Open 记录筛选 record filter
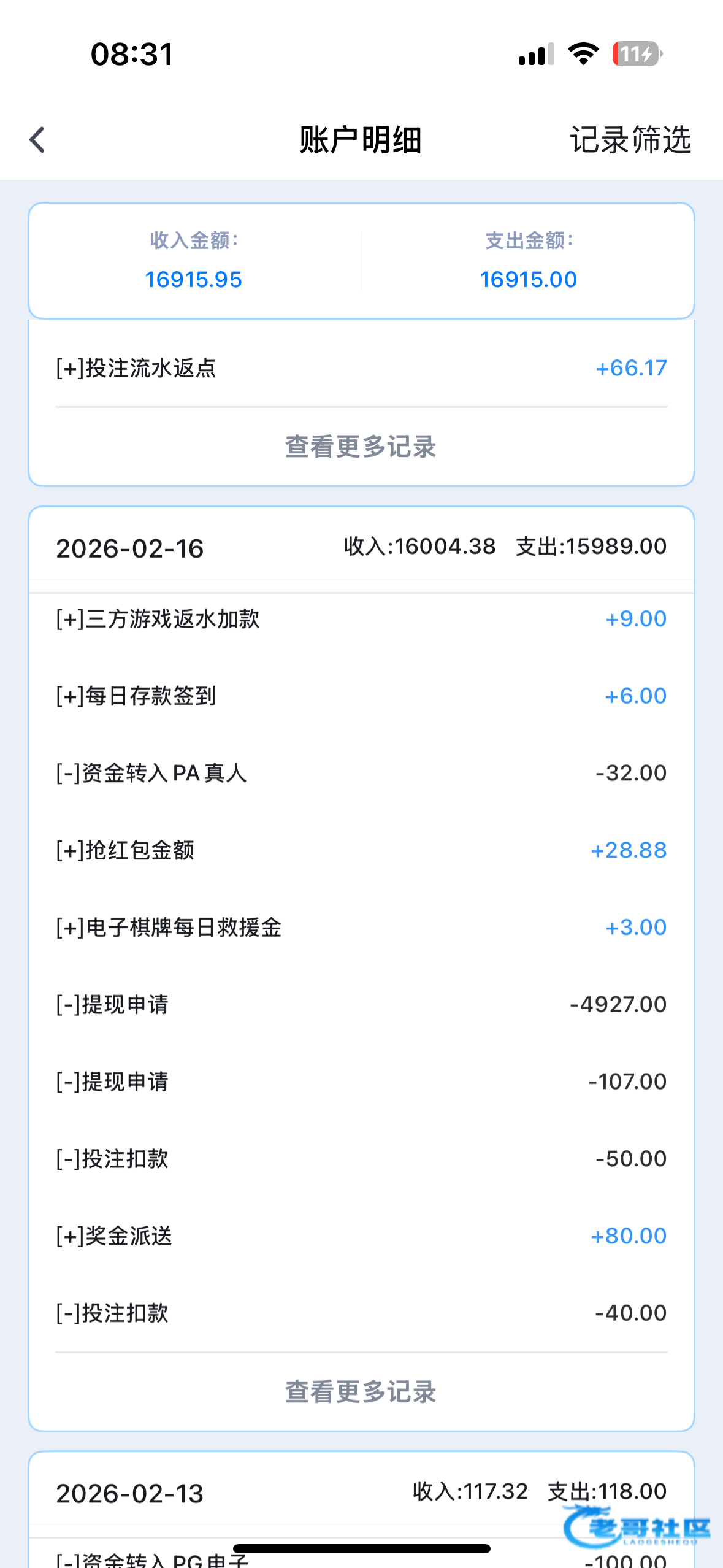Image resolution: width=723 pixels, height=1568 pixels. [630, 140]
